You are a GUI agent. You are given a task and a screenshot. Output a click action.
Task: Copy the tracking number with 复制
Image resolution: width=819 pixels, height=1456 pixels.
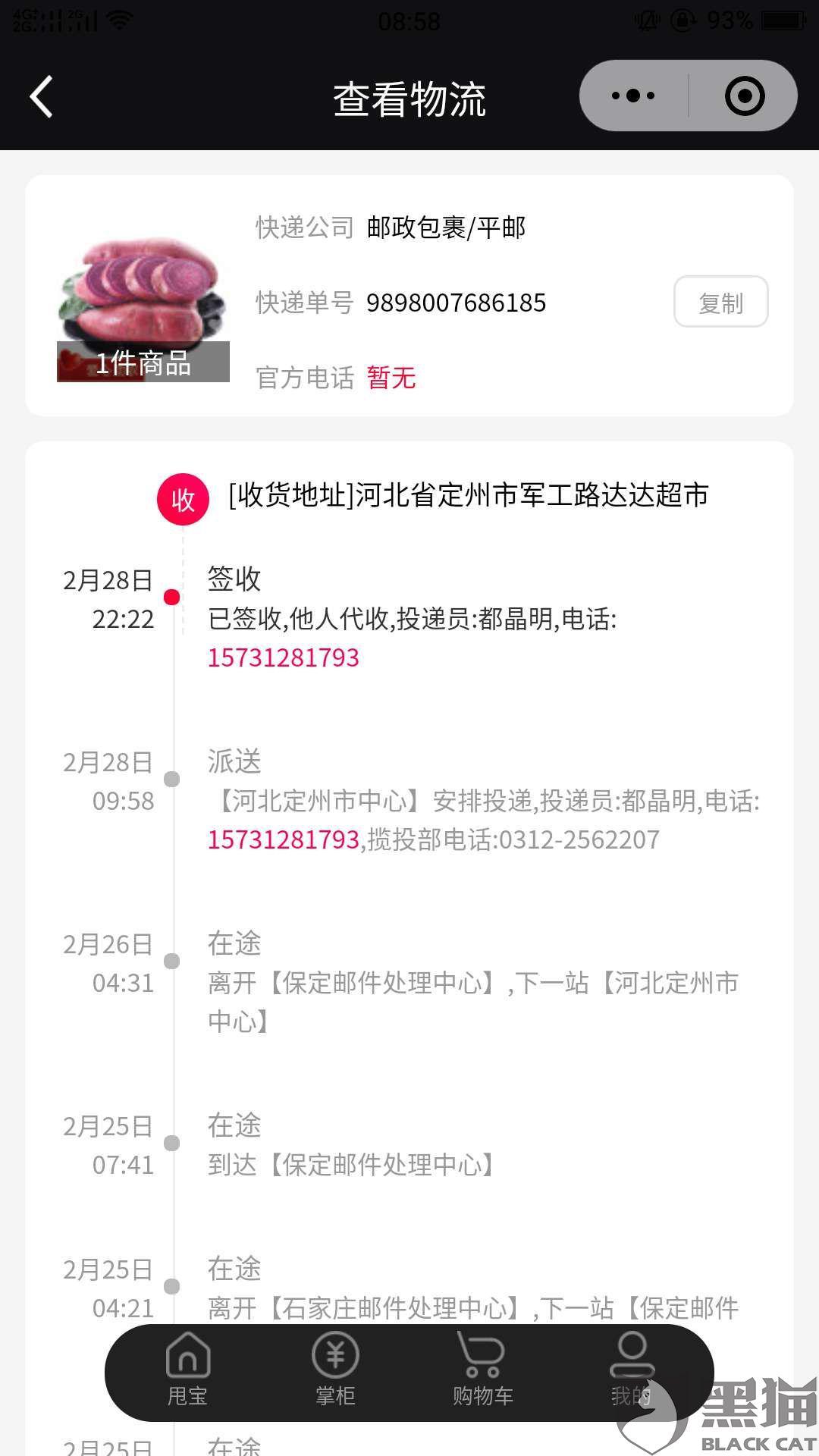[720, 302]
